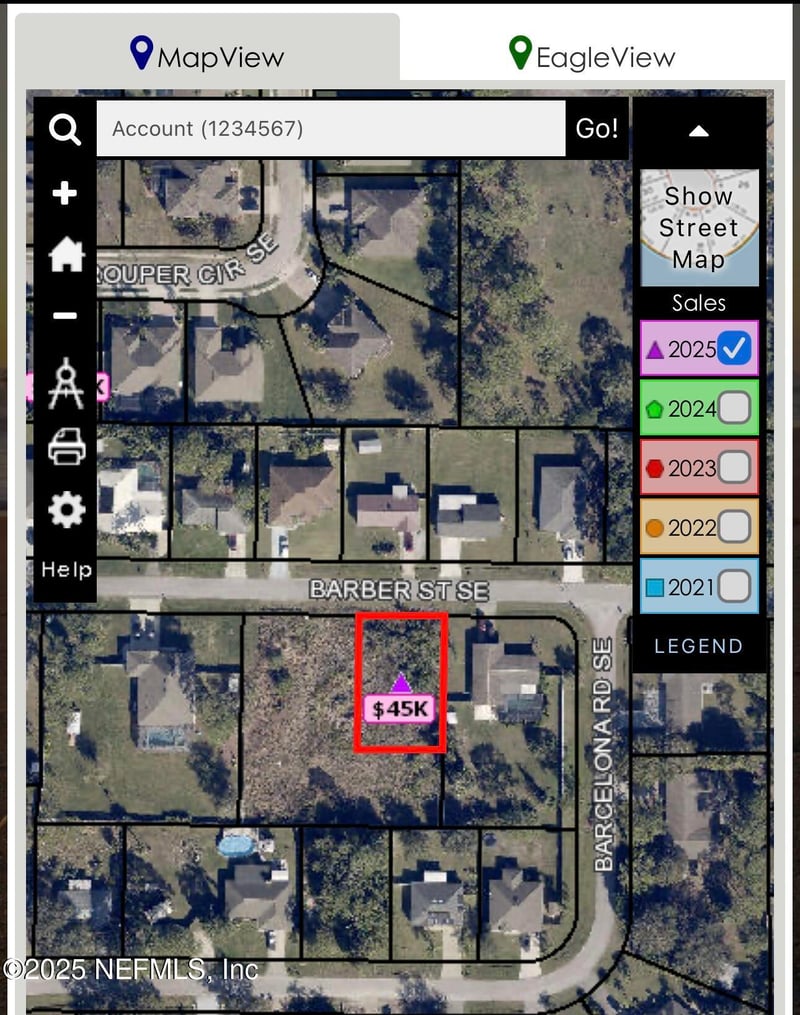The height and width of the screenshot is (1015, 800).
Task: Click the pink 2025 color swatch
Action: point(655,349)
